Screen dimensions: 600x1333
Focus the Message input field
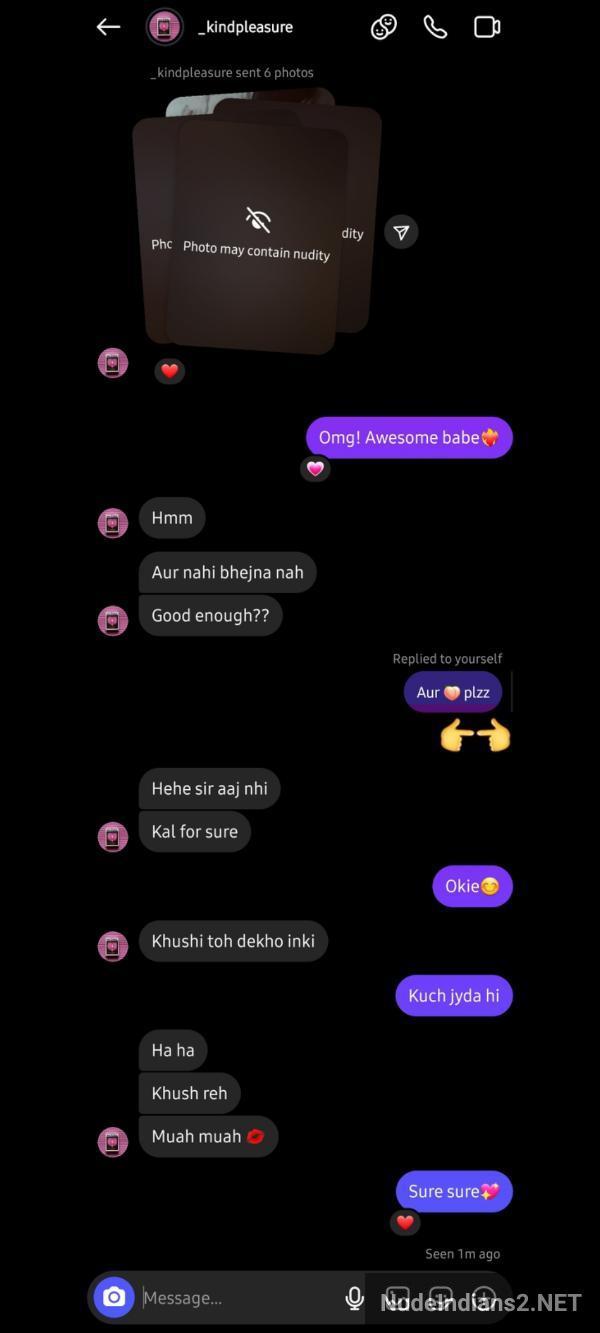pyautogui.click(x=235, y=1298)
